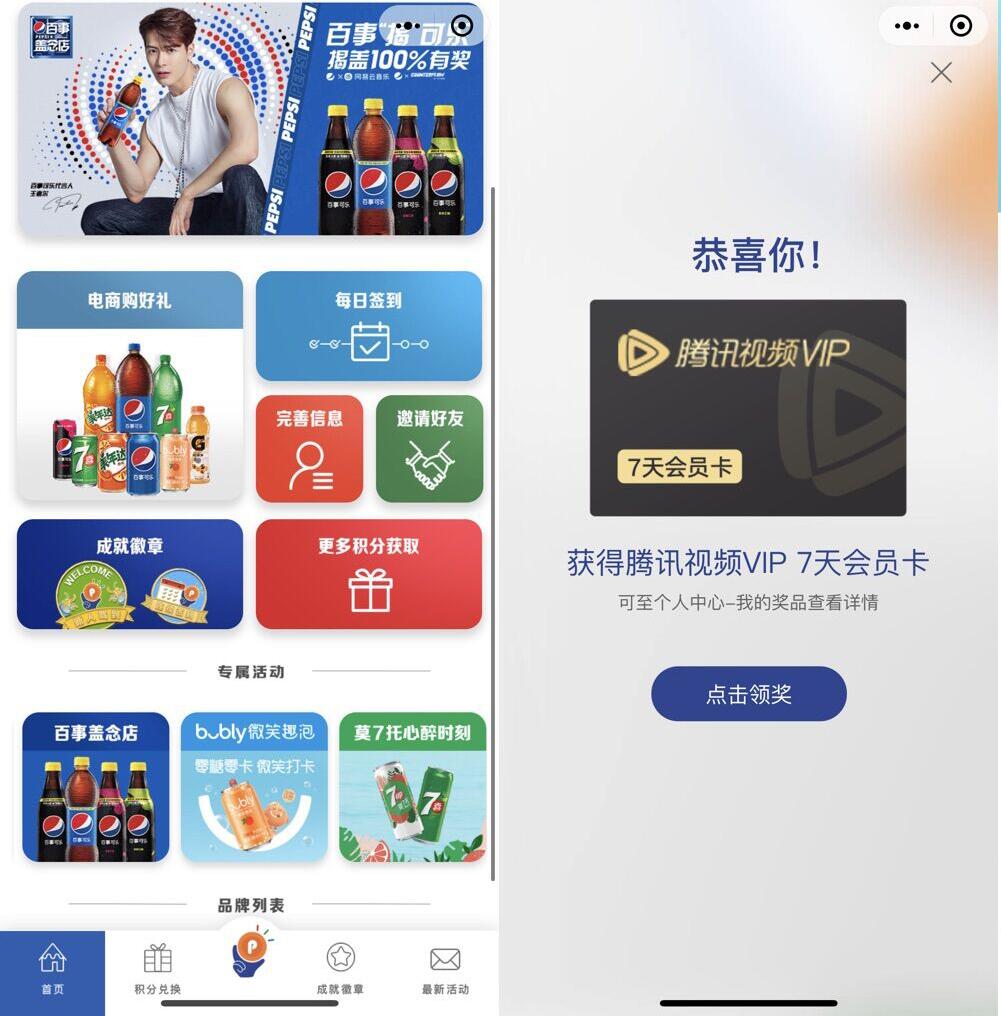Open 百事盖念店 exclusive activity tile

coord(96,787)
